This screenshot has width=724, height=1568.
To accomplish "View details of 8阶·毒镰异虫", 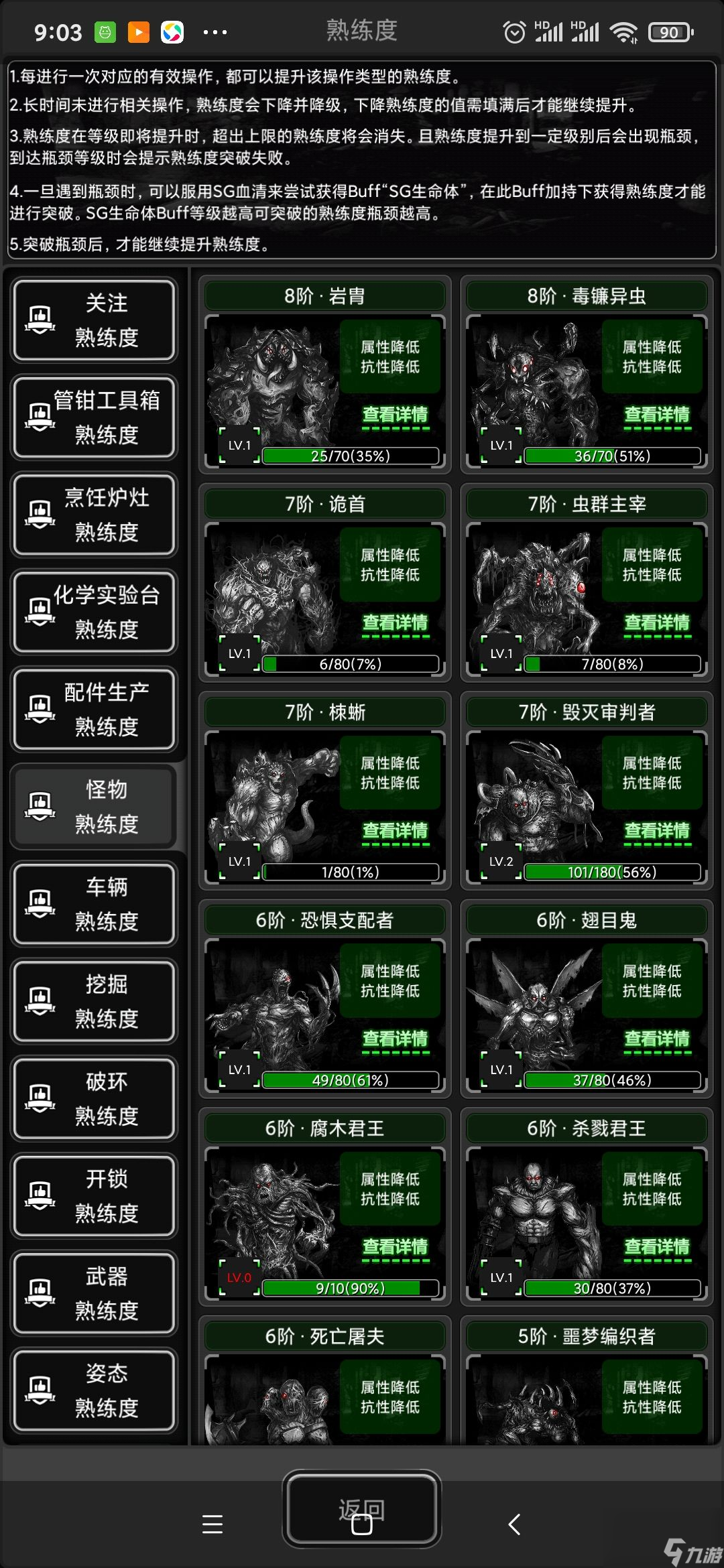I will pos(657,415).
